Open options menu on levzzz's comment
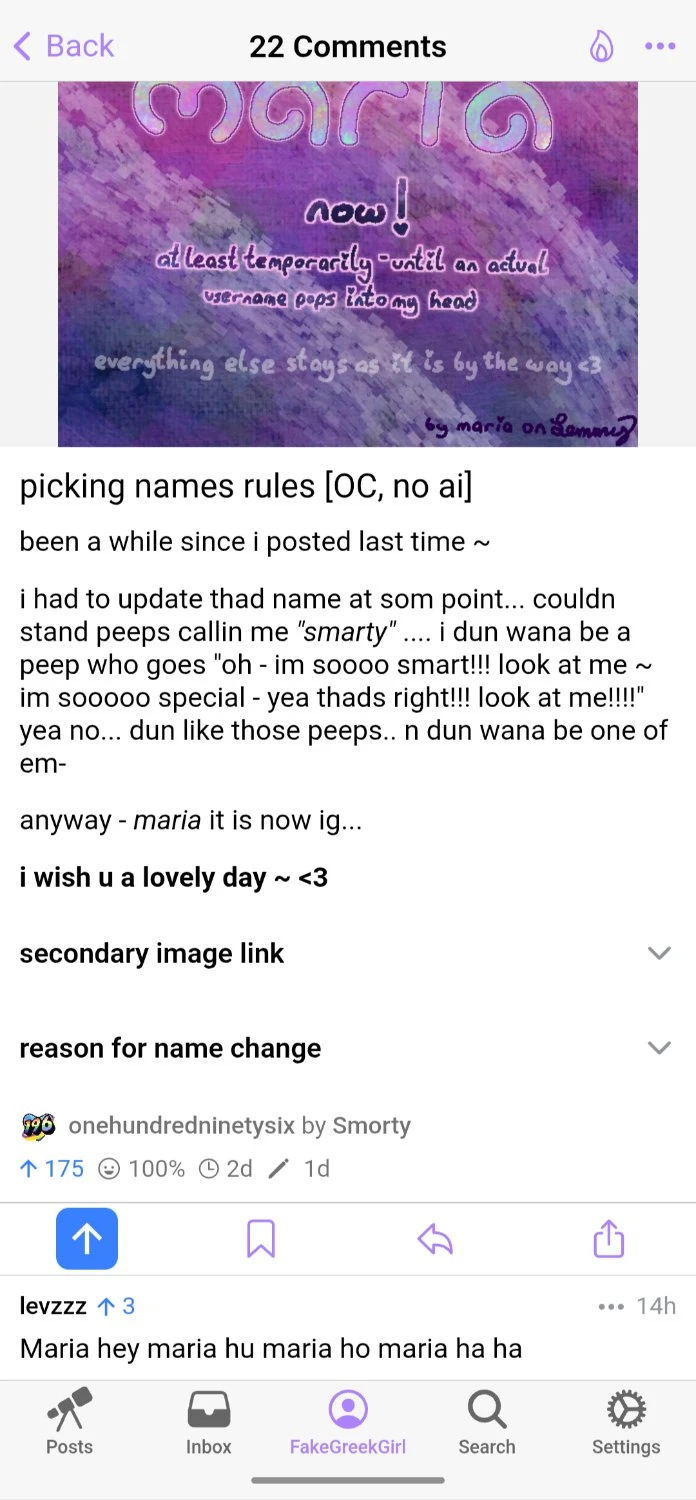Screen dimensions: 696x1500 pos(611,1306)
